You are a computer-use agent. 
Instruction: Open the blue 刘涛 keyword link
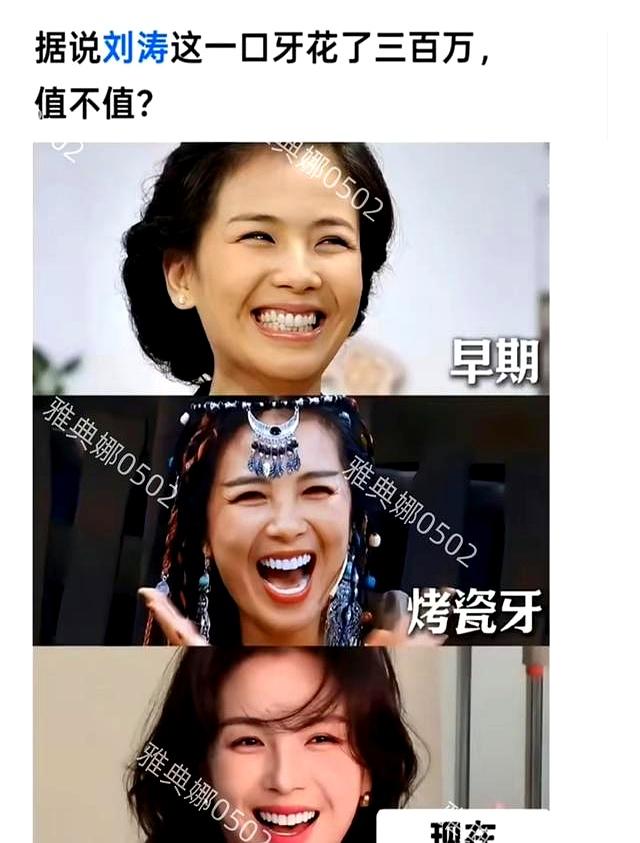click(x=135, y=48)
